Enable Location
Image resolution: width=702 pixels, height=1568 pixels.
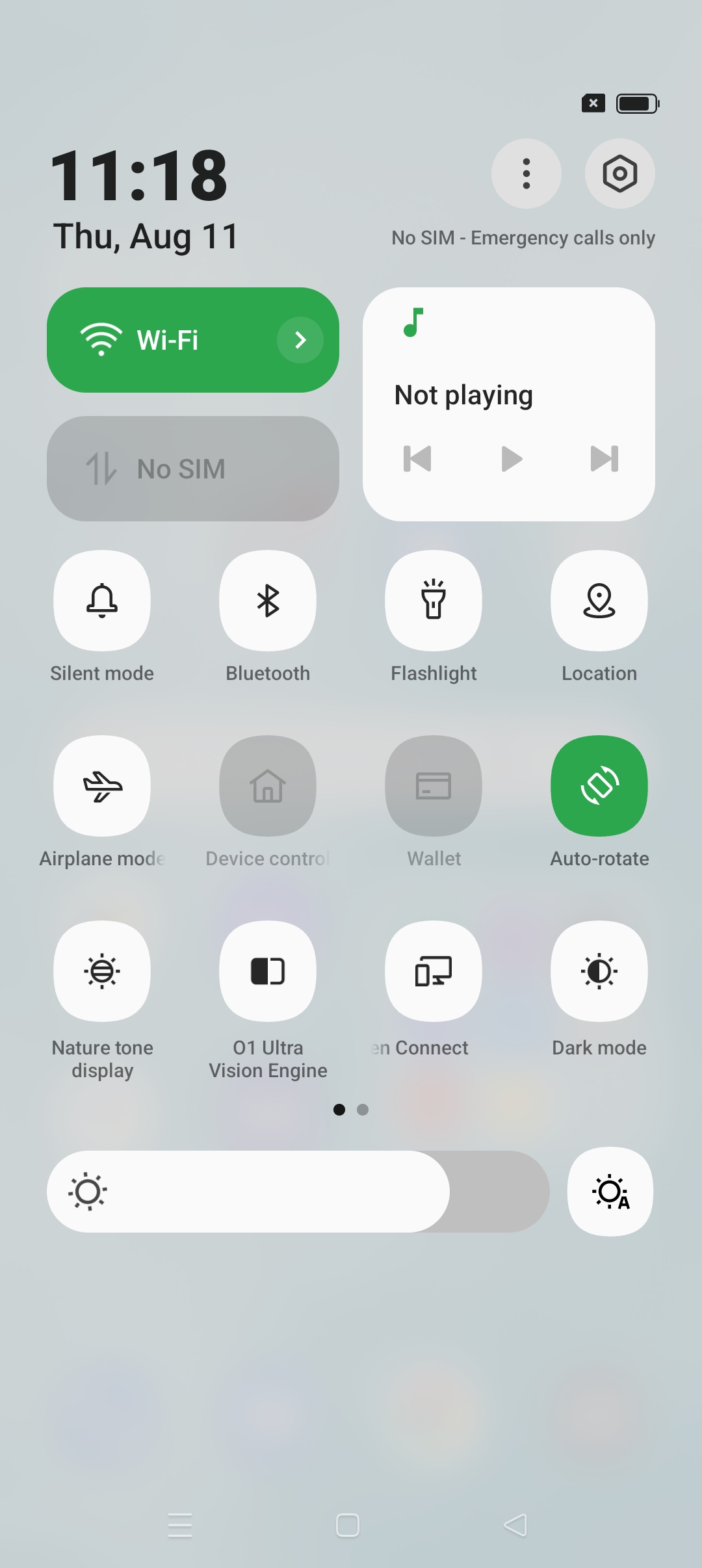tap(599, 601)
